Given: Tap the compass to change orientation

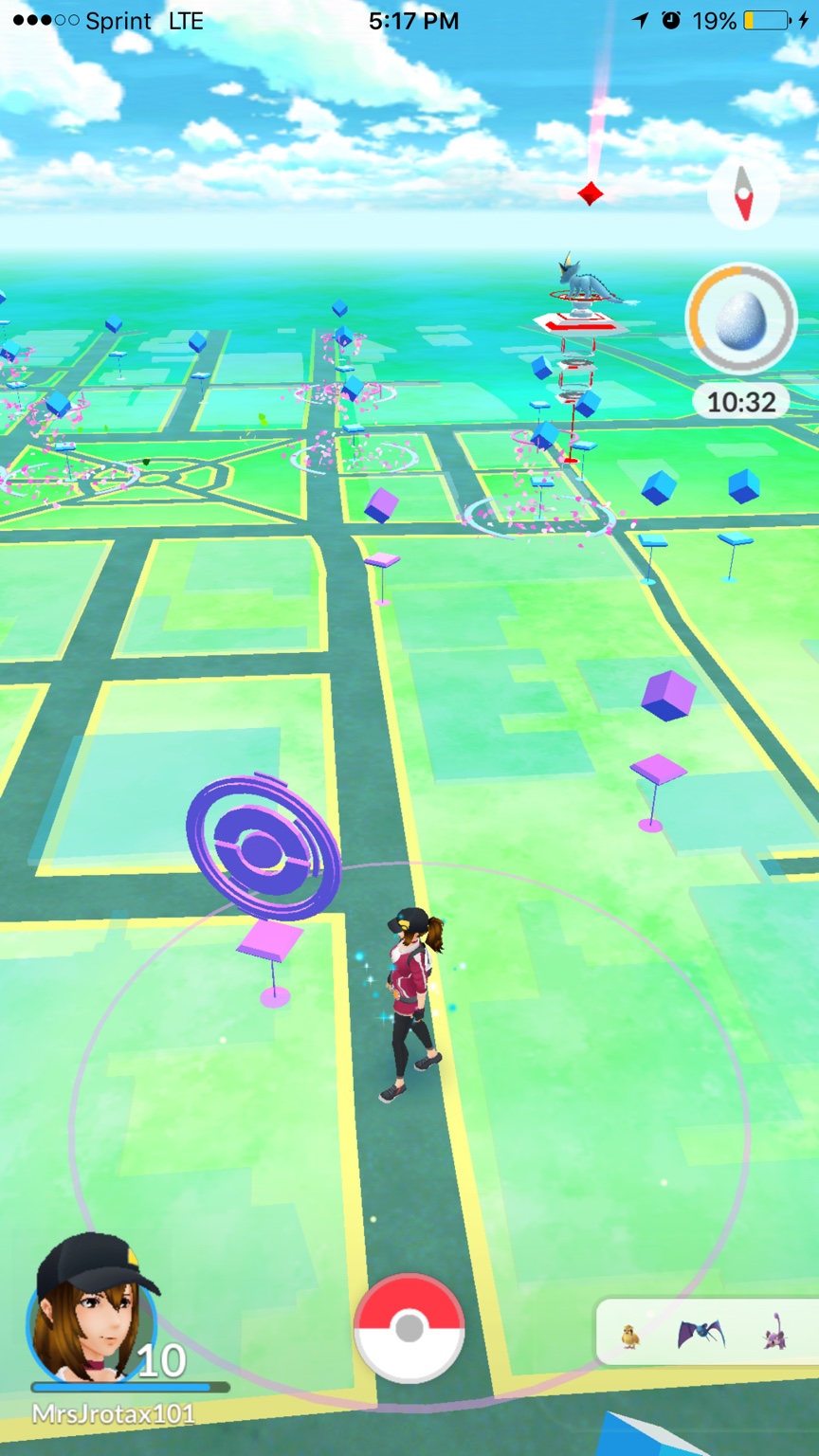Looking at the screenshot, I should [x=743, y=193].
